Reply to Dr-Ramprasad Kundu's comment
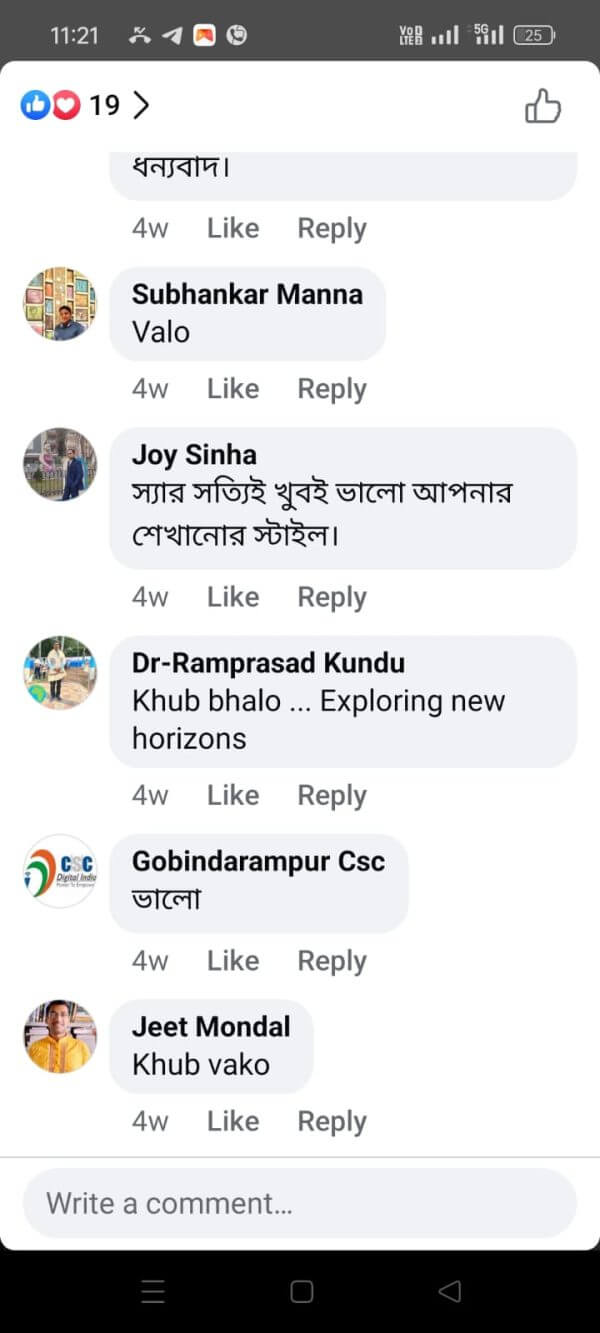This screenshot has height=1333, width=600. coord(332,795)
